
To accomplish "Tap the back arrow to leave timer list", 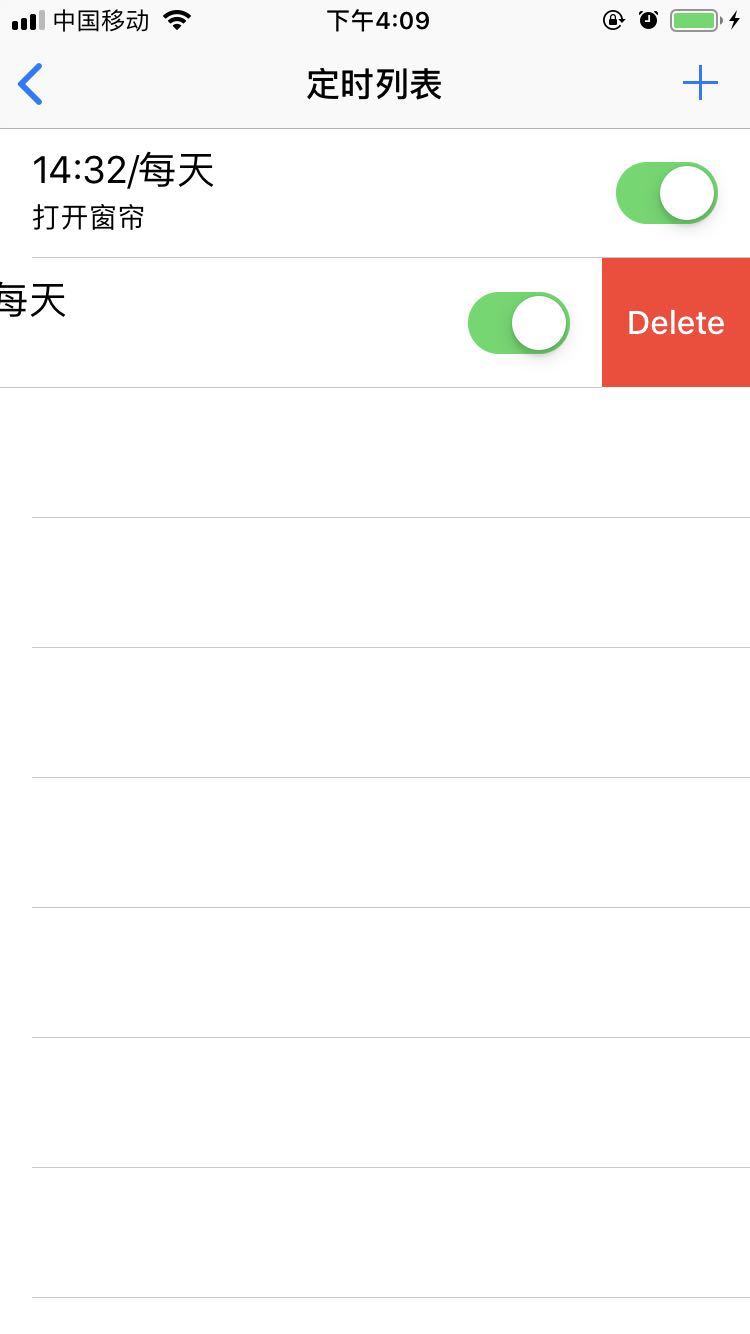I will (x=31, y=84).
